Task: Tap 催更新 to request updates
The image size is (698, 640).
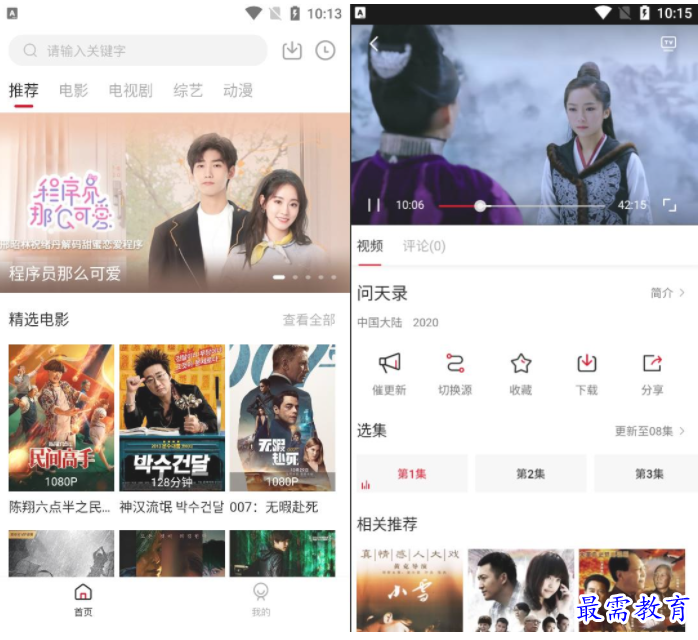Action: pos(389,373)
